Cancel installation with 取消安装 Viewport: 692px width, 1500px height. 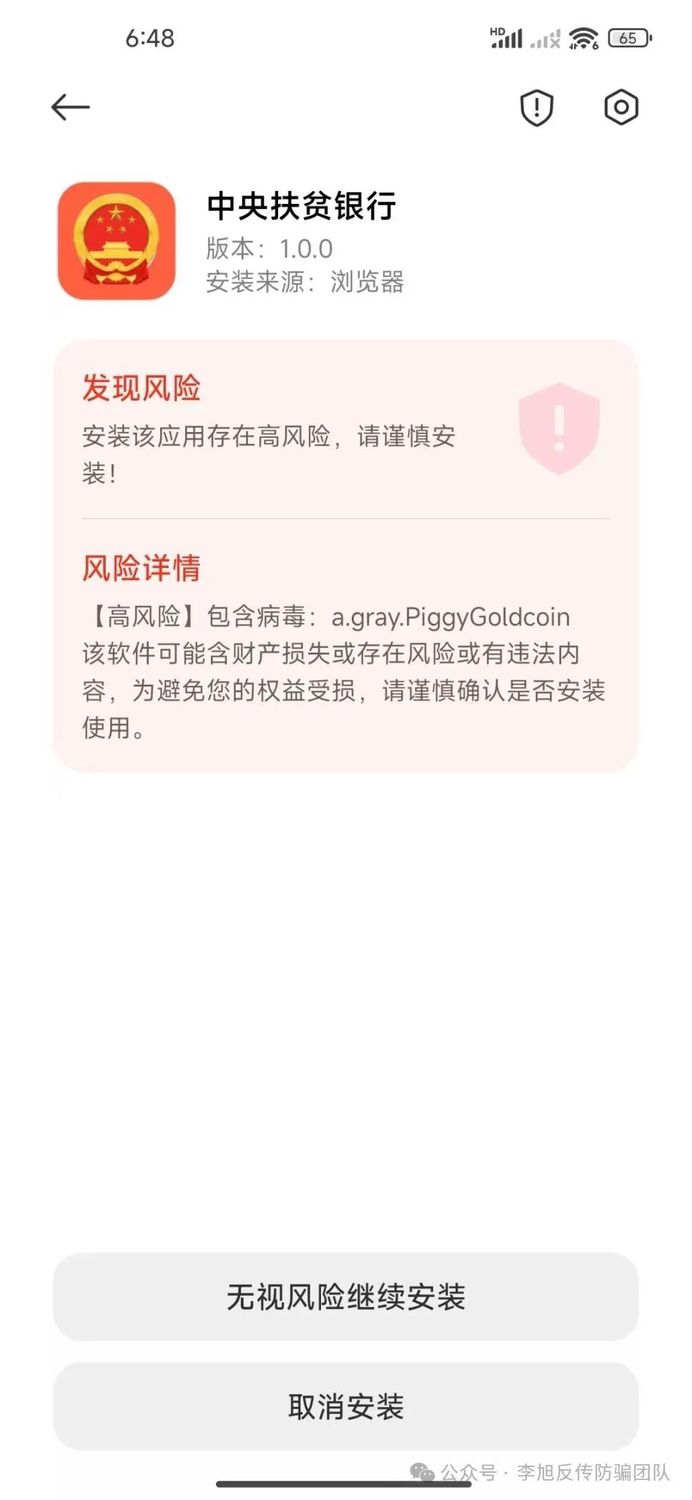(345, 1407)
